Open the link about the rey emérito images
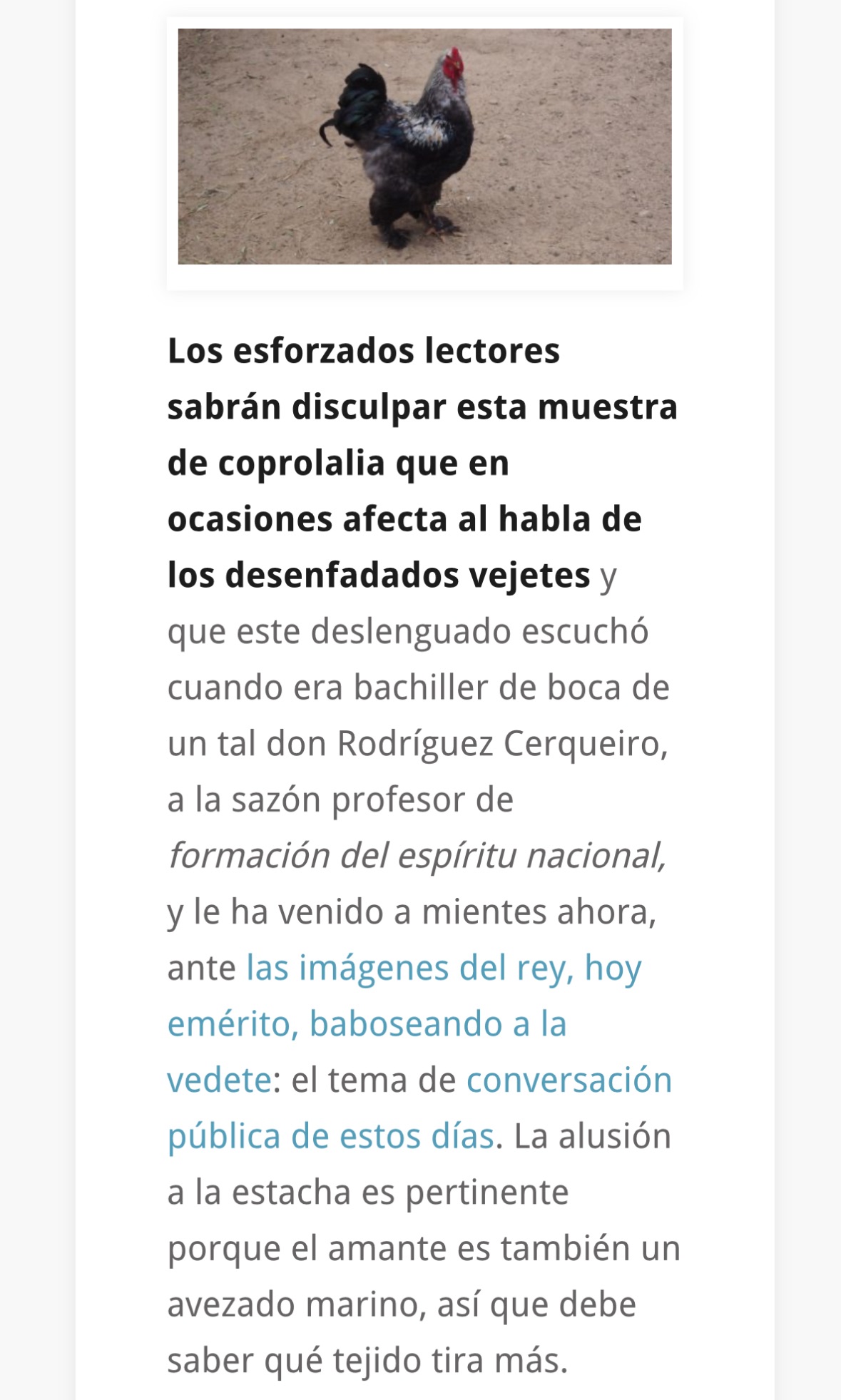Viewport: 841px width, 1400px height. coord(367,1024)
